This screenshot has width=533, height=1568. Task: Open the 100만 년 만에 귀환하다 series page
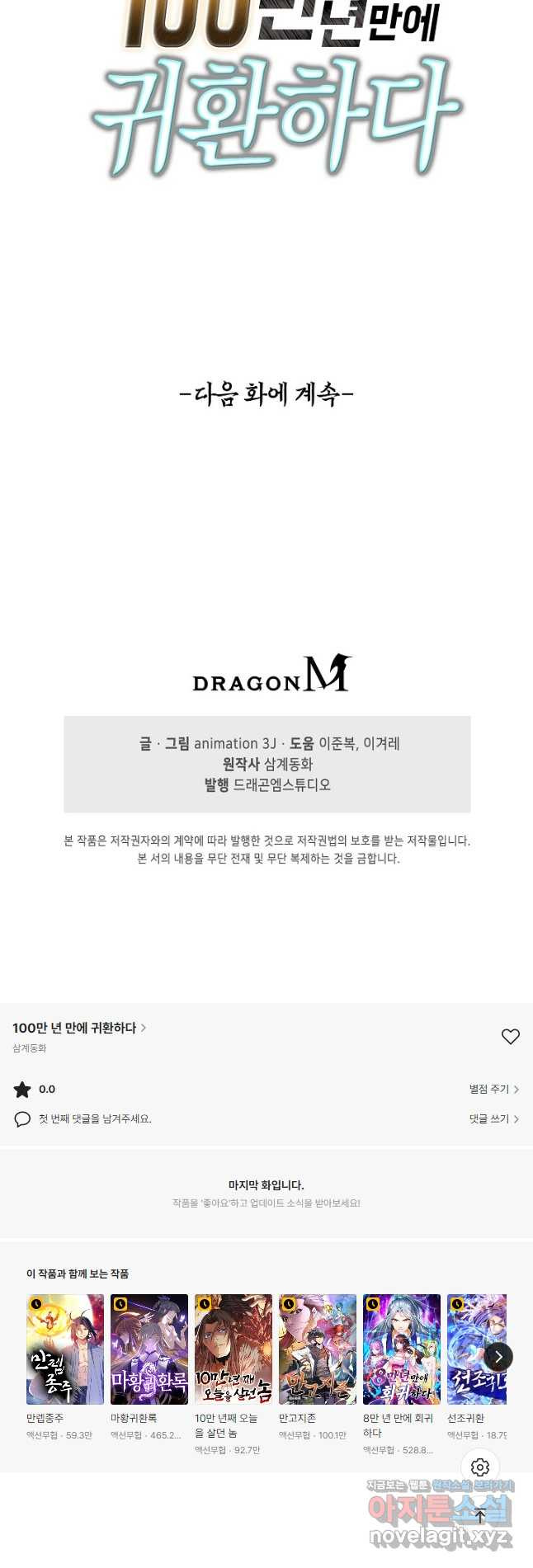[x=78, y=1028]
